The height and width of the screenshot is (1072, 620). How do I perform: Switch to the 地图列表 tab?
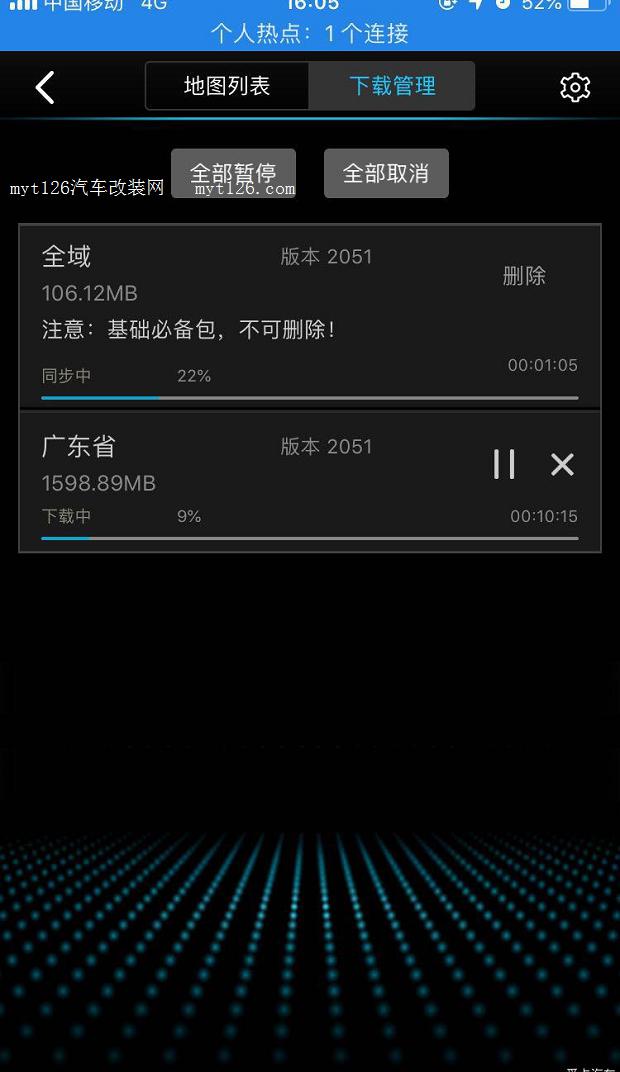point(227,86)
